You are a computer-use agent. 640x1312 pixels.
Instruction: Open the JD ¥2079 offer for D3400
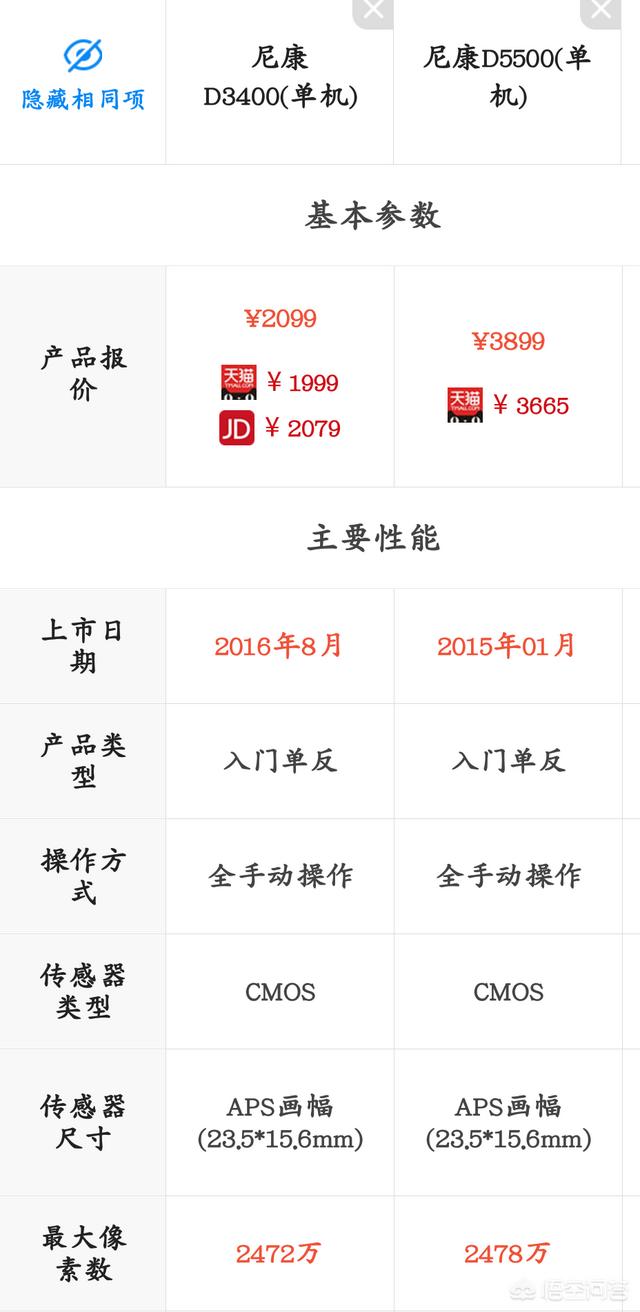pos(280,429)
